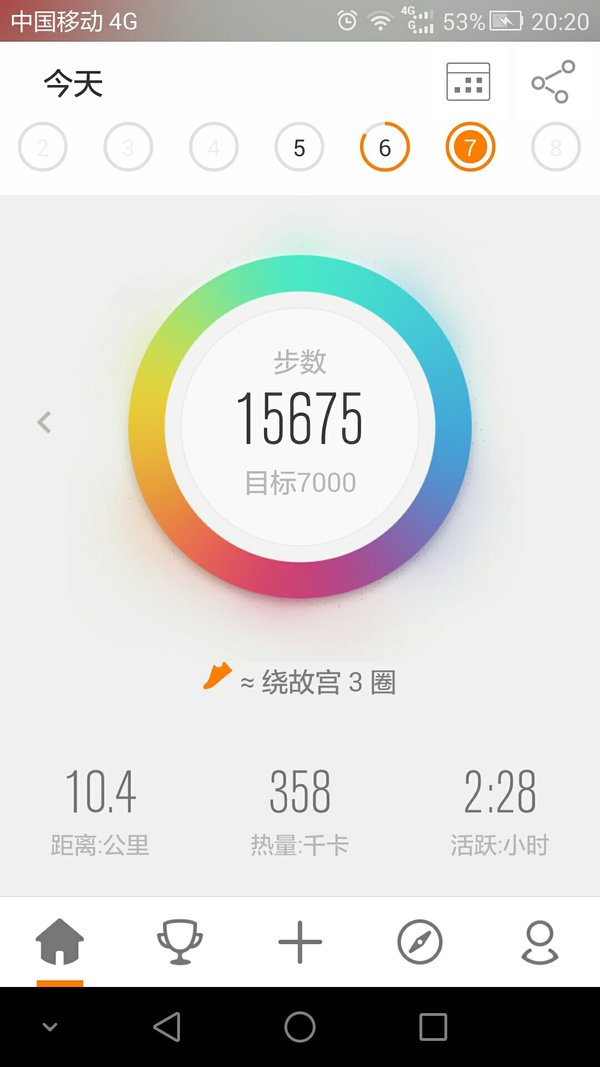This screenshot has width=600, height=1067.
Task: Open the system recent apps button
Action: pyautogui.click(x=433, y=1027)
